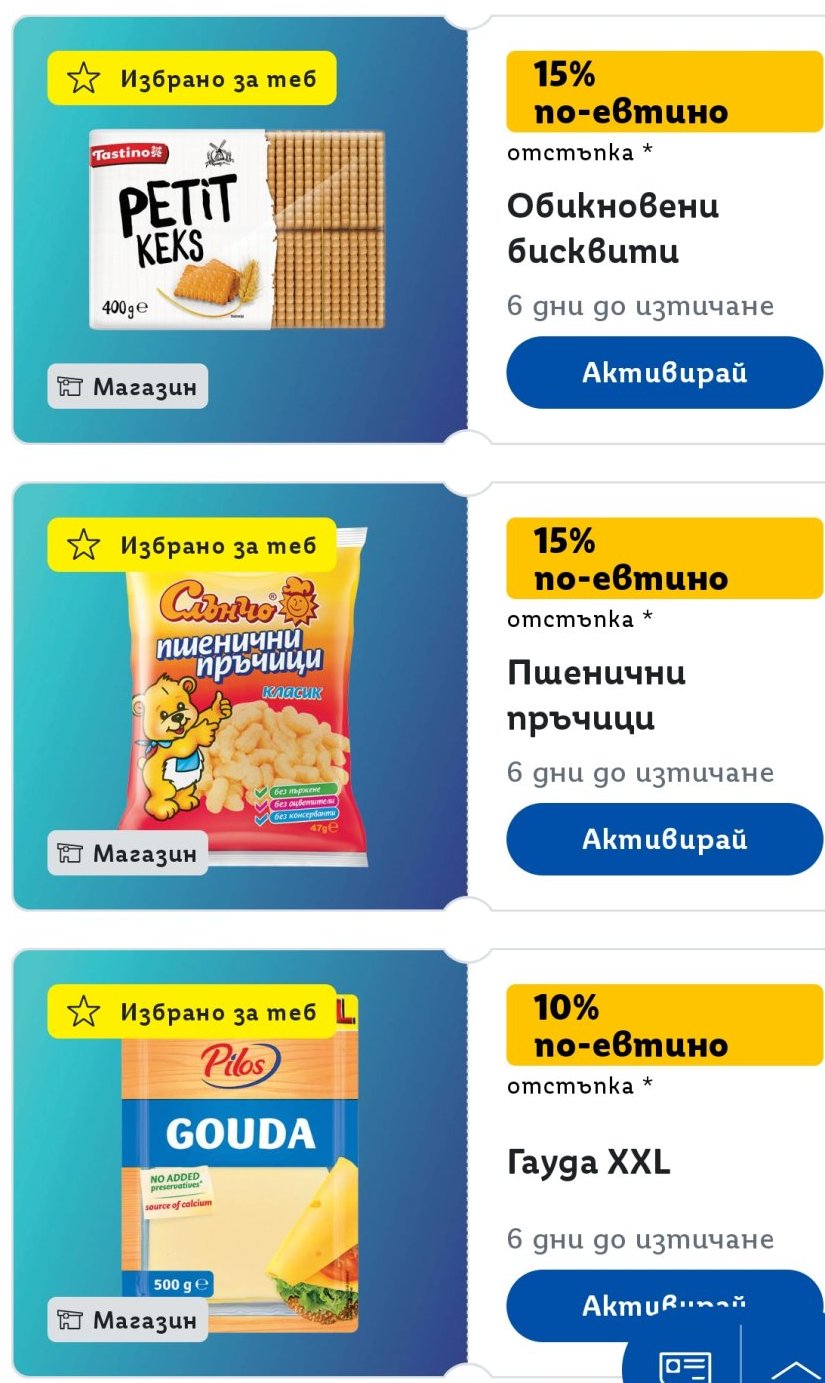Open the Слънчо пшенични пръчици coupon card
Image resolution: width=825 pixels, height=1383 pixels.
[x=240, y=697]
